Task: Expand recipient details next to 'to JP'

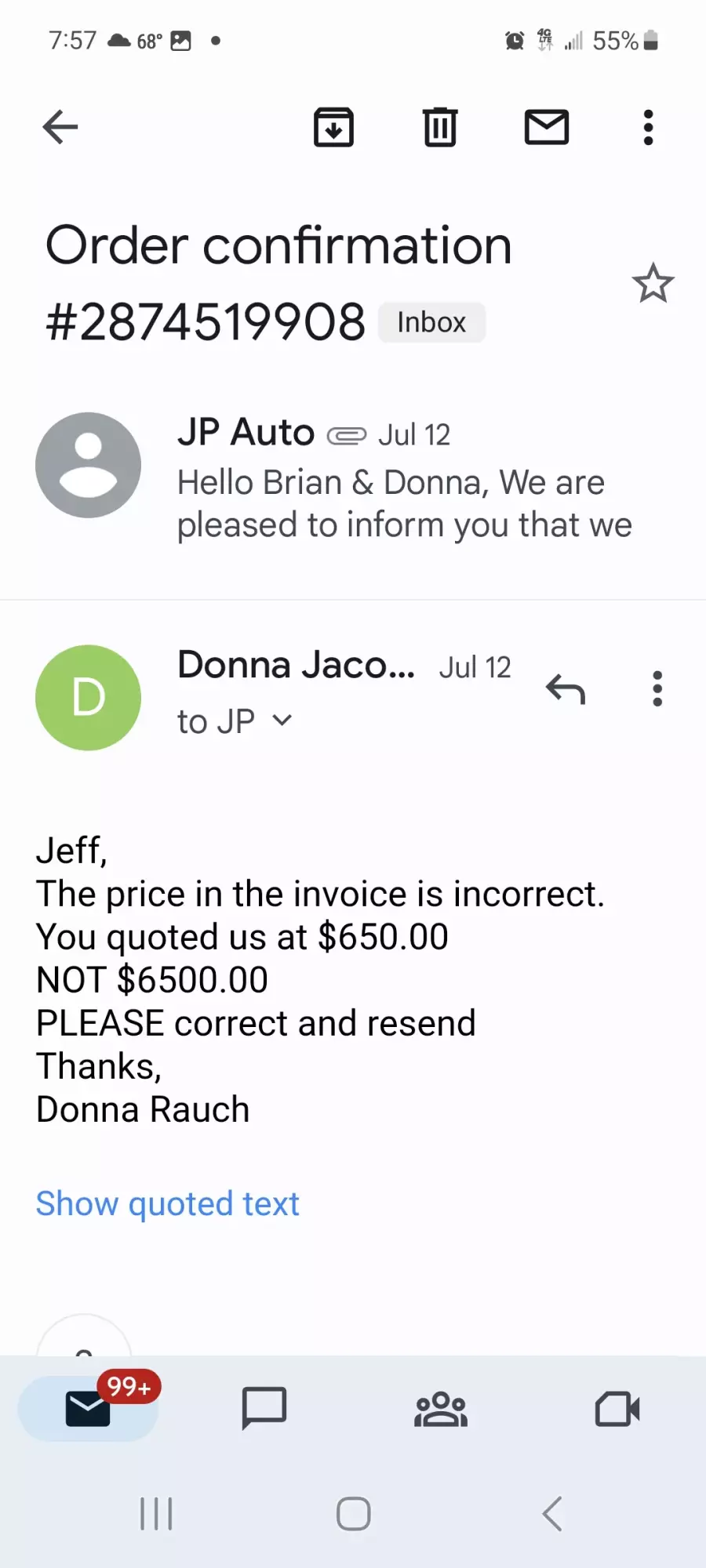Action: [x=282, y=720]
